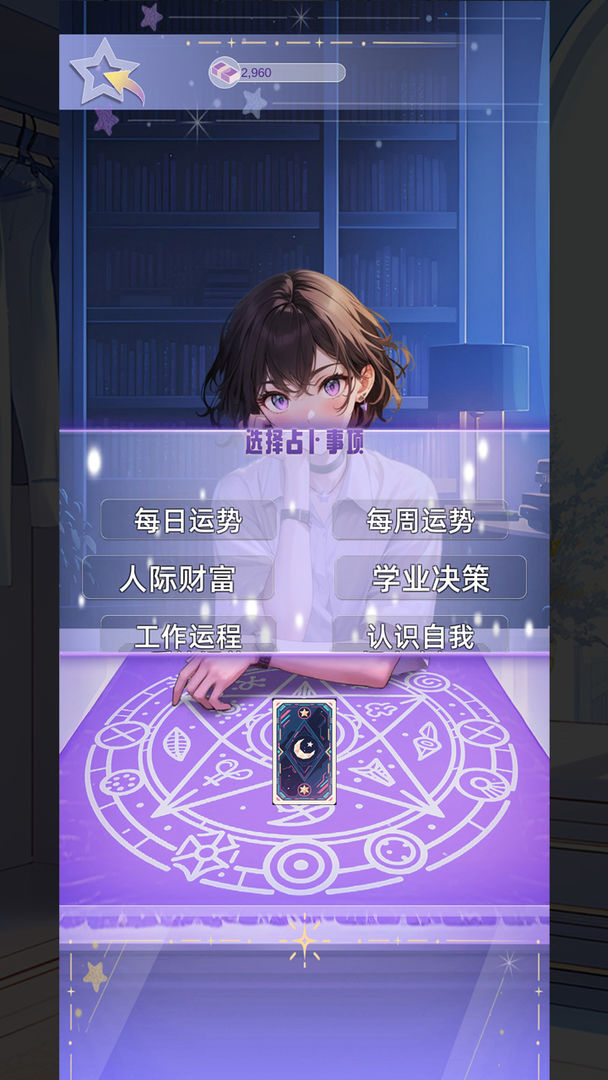
Task: Choose the 每周运势 option
Action: click(420, 520)
